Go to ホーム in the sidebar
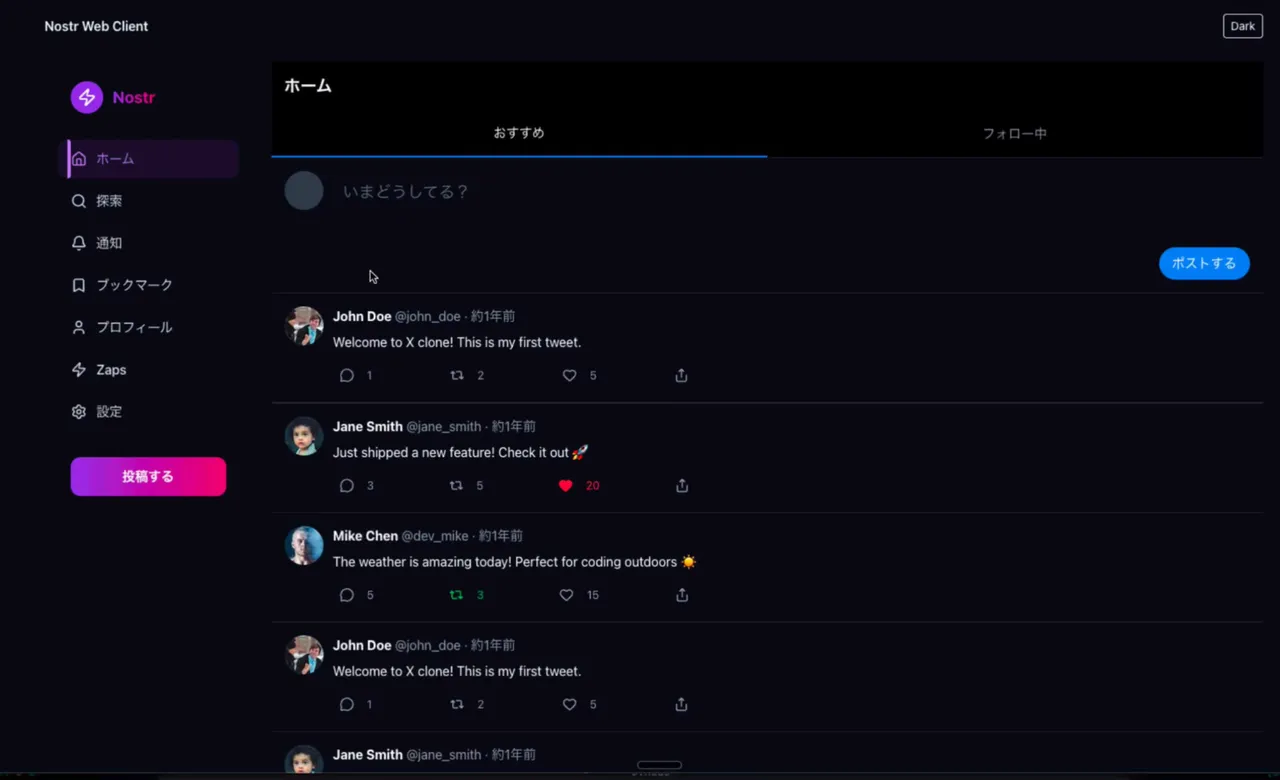1280x780 pixels. click(x=114, y=159)
